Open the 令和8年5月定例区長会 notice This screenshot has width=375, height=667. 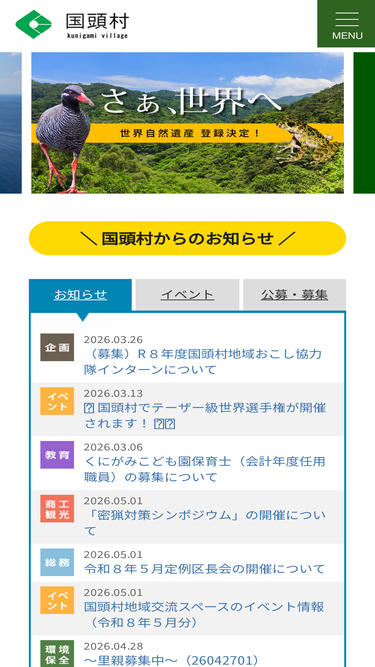[204, 569]
